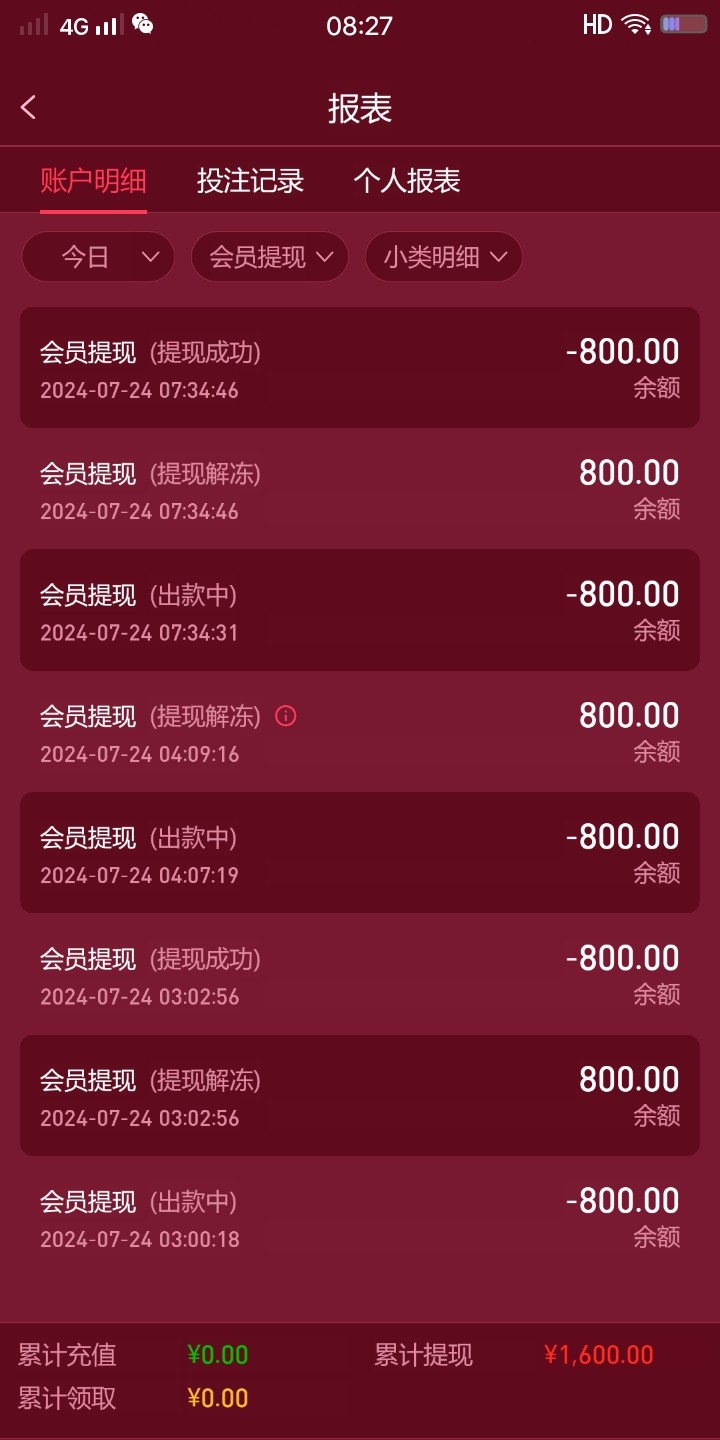Go back using the top-left arrow
Viewport: 720px width, 1440px height.
tap(28, 108)
